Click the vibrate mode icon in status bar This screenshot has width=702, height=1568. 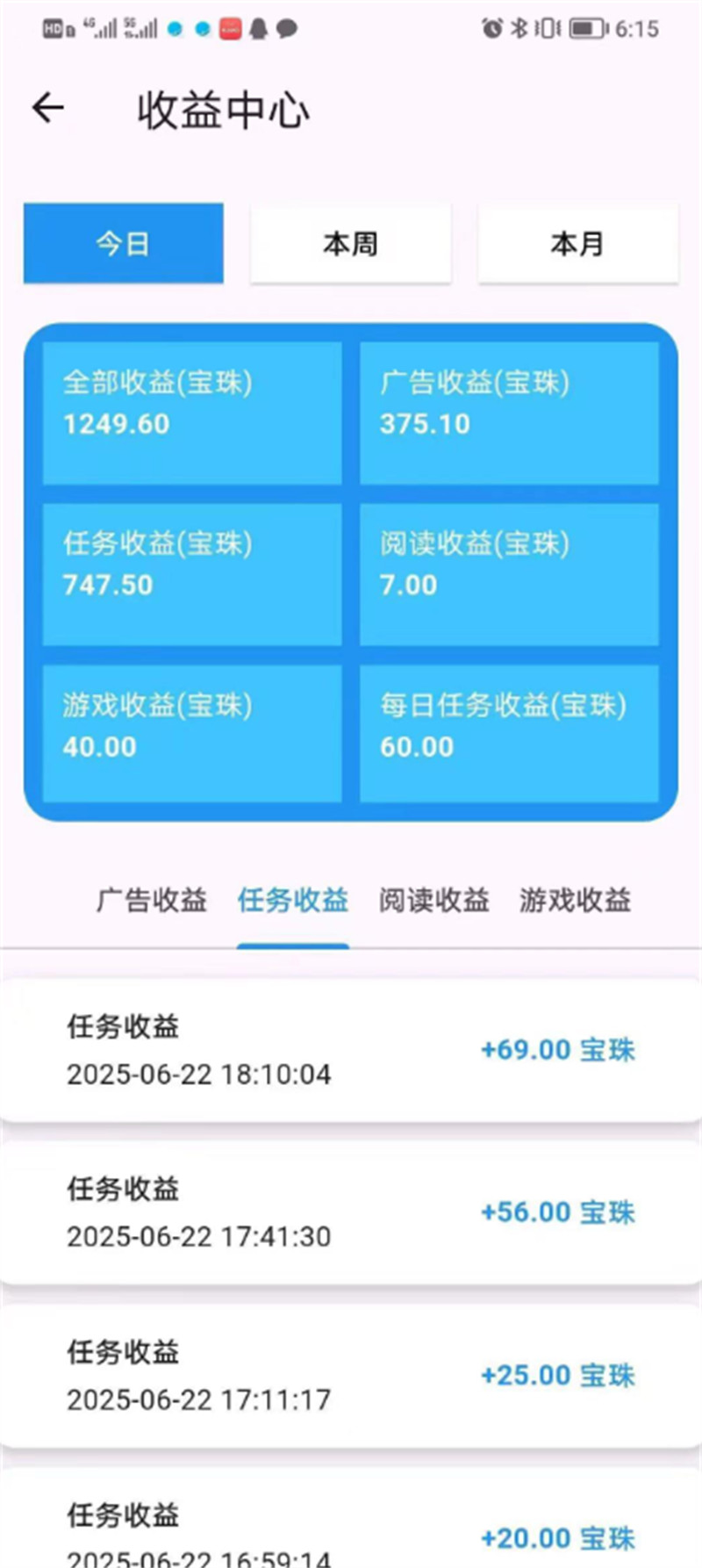coord(547,28)
